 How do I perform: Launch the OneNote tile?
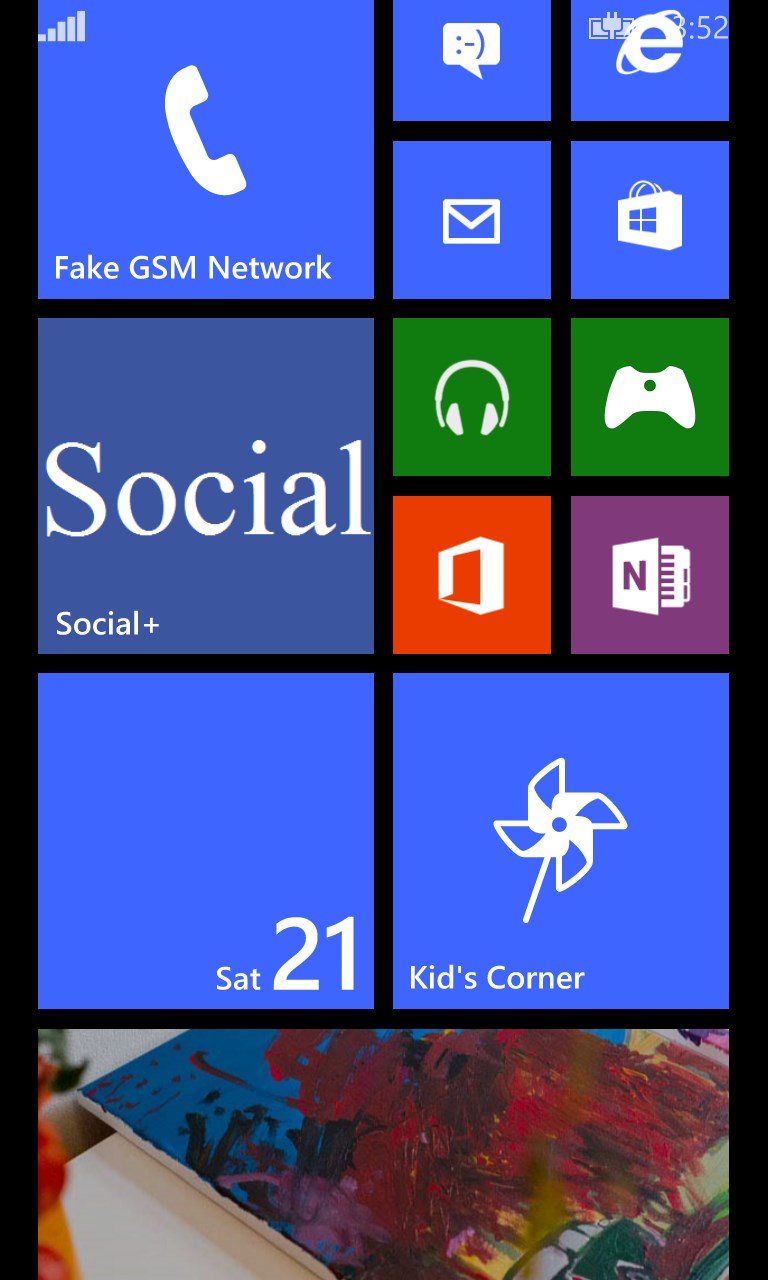coord(649,575)
